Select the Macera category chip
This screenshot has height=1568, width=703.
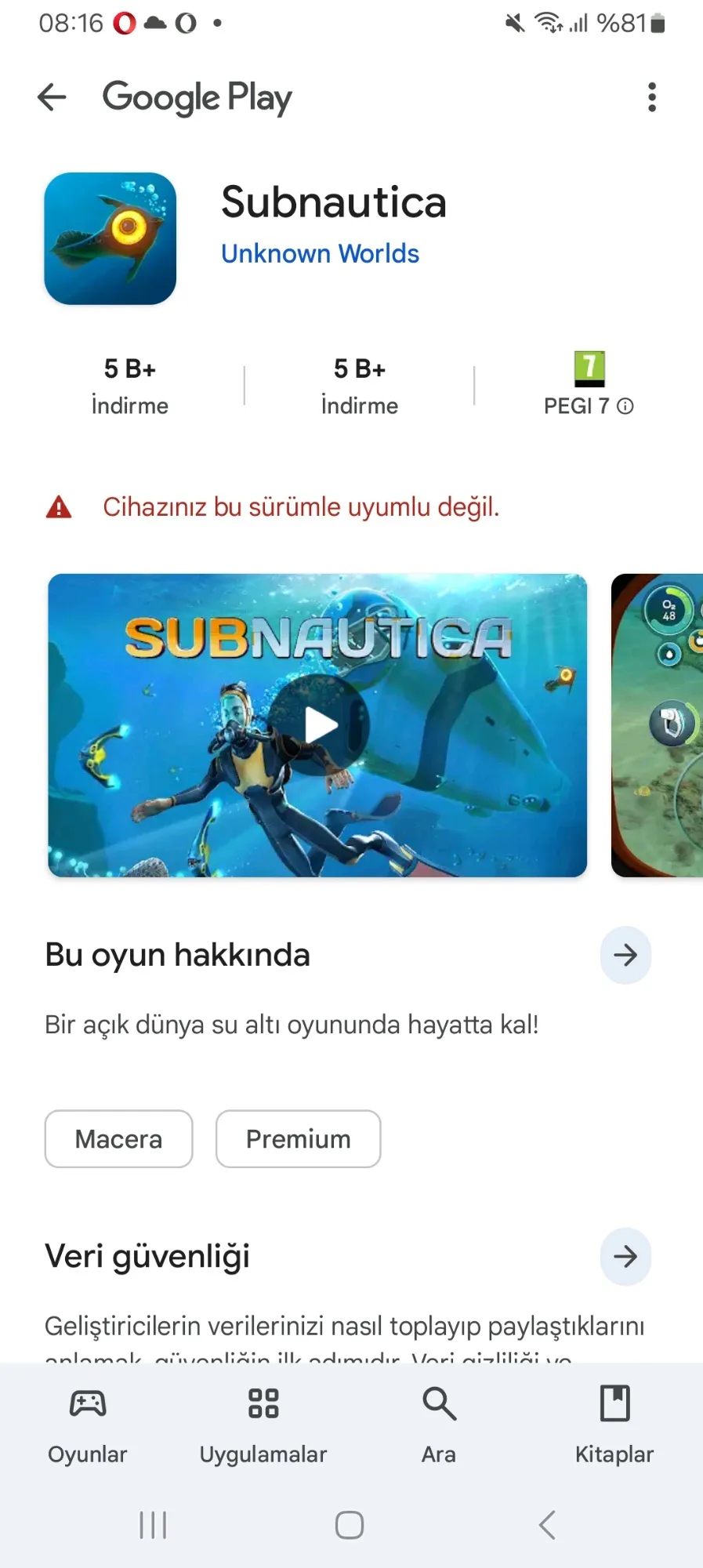(x=119, y=1138)
